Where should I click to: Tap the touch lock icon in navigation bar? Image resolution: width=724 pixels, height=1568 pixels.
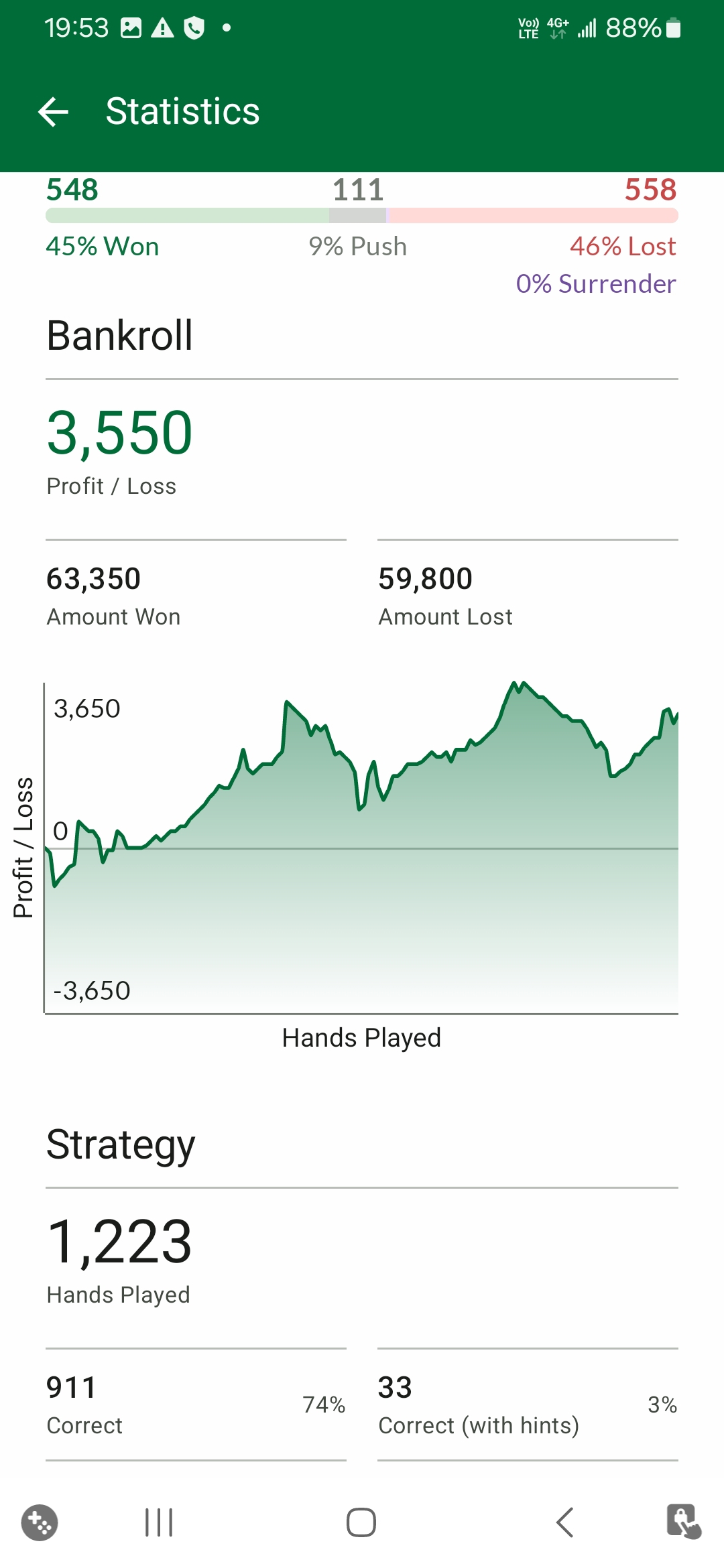(x=684, y=1522)
